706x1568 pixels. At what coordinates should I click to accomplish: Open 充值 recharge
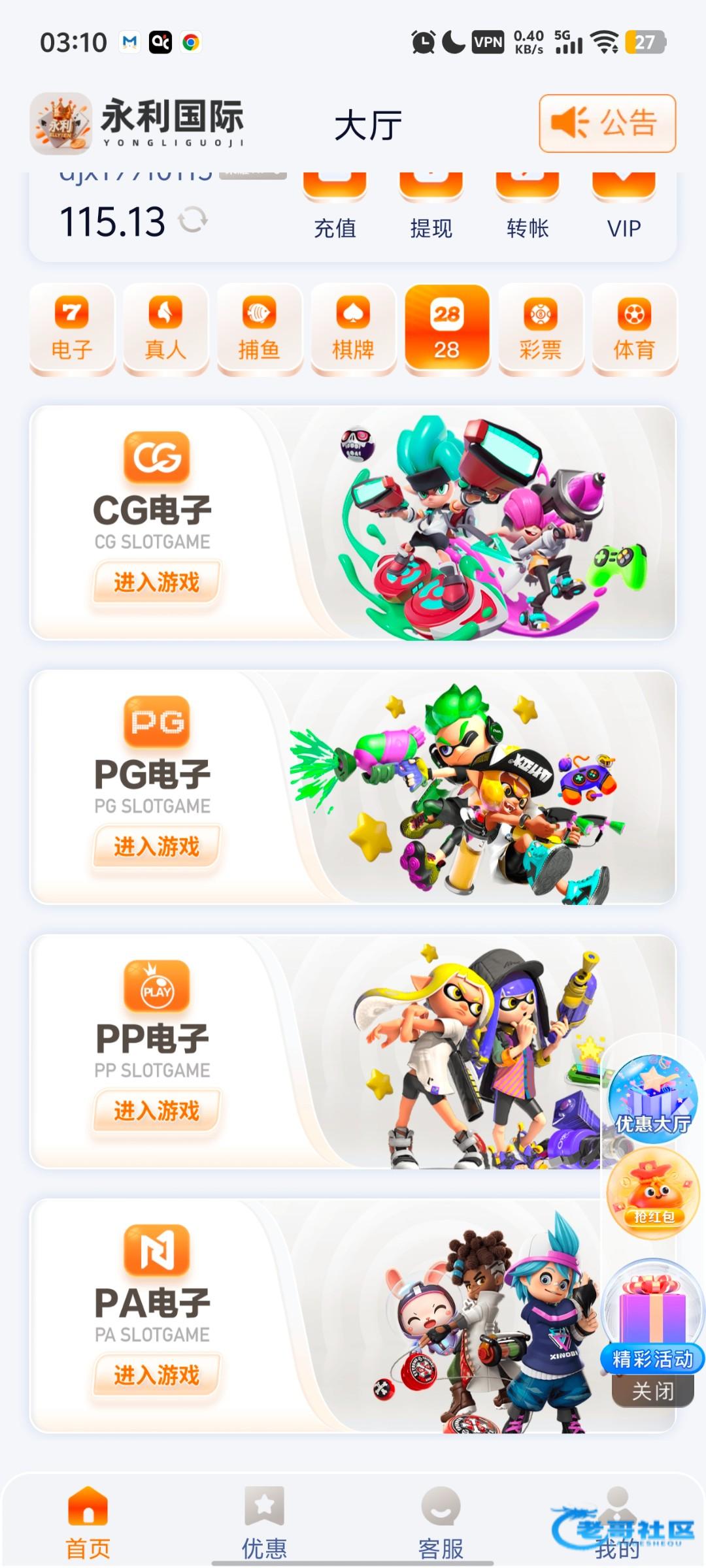(x=335, y=209)
